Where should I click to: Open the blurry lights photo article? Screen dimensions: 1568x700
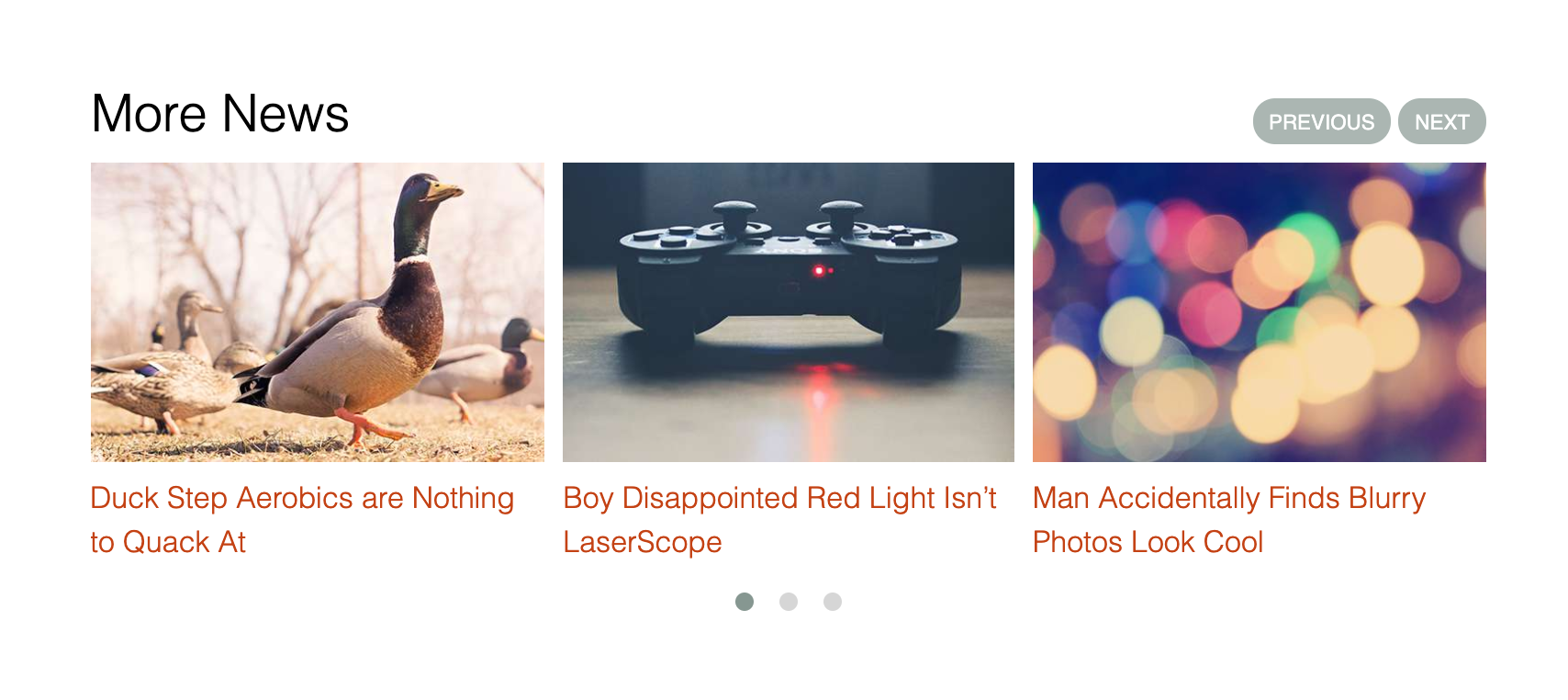pyautogui.click(x=1259, y=312)
